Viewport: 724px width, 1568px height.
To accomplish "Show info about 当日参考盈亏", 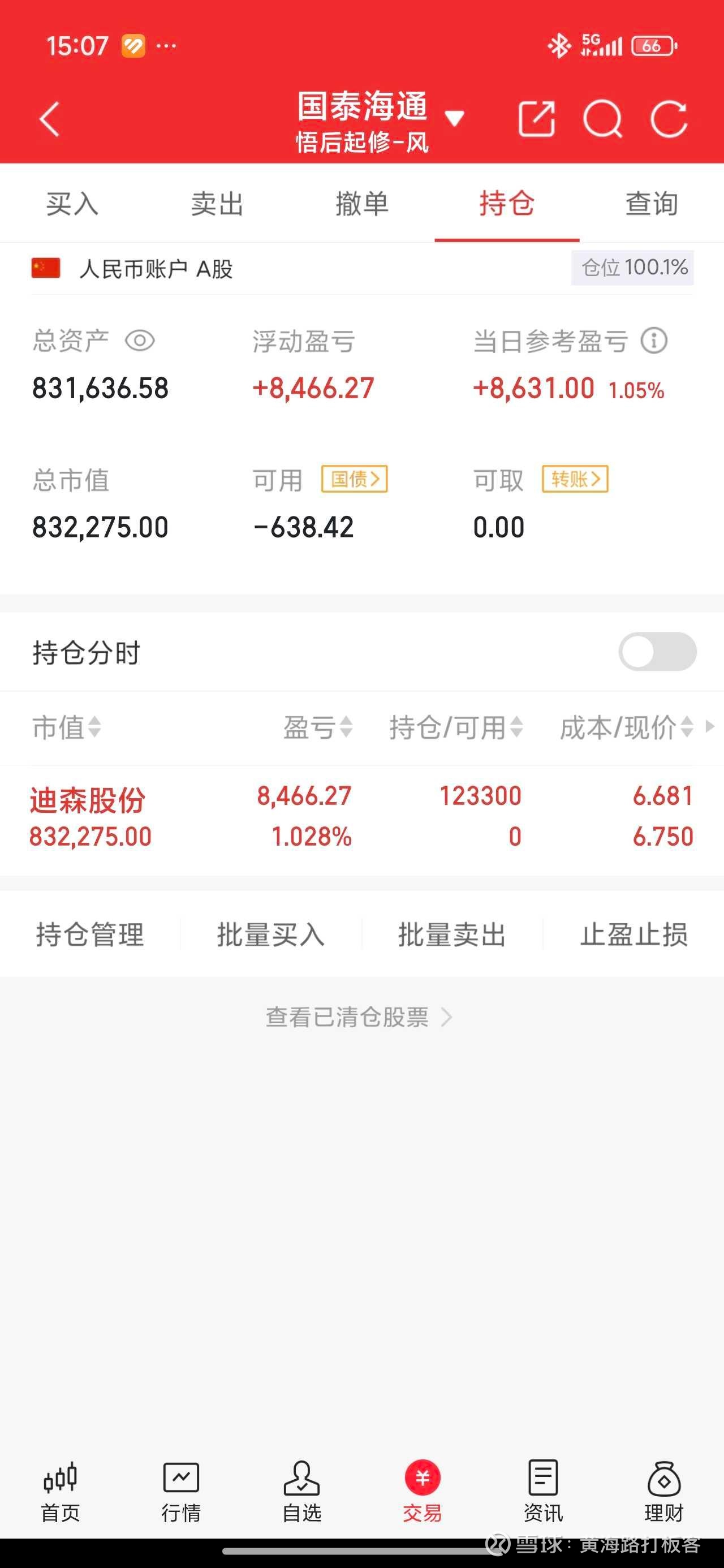I will tap(654, 341).
